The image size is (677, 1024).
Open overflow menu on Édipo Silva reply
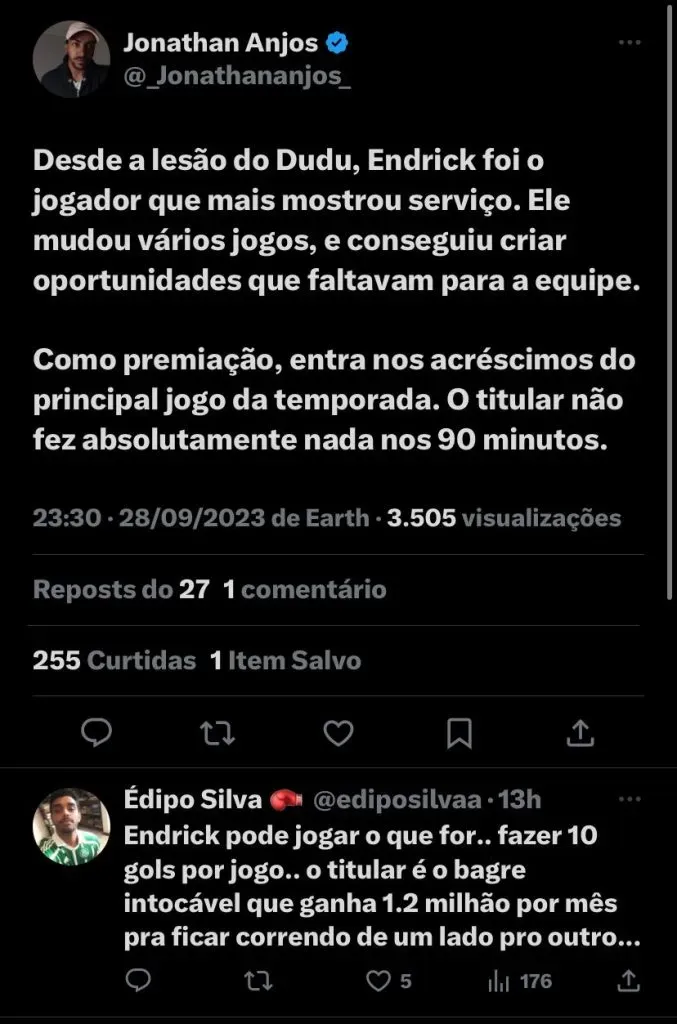(629, 800)
